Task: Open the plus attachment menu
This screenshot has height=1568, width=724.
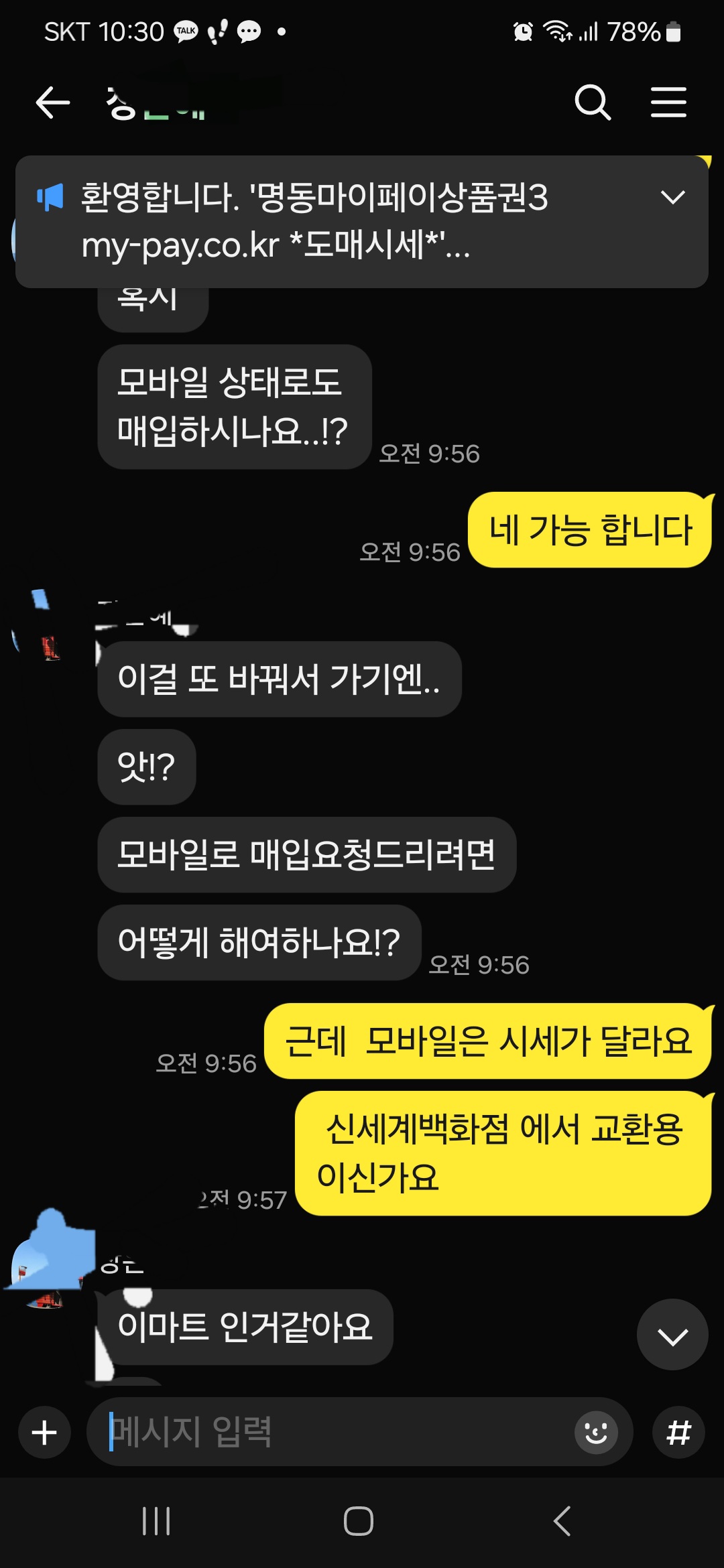Action: pyautogui.click(x=44, y=1433)
